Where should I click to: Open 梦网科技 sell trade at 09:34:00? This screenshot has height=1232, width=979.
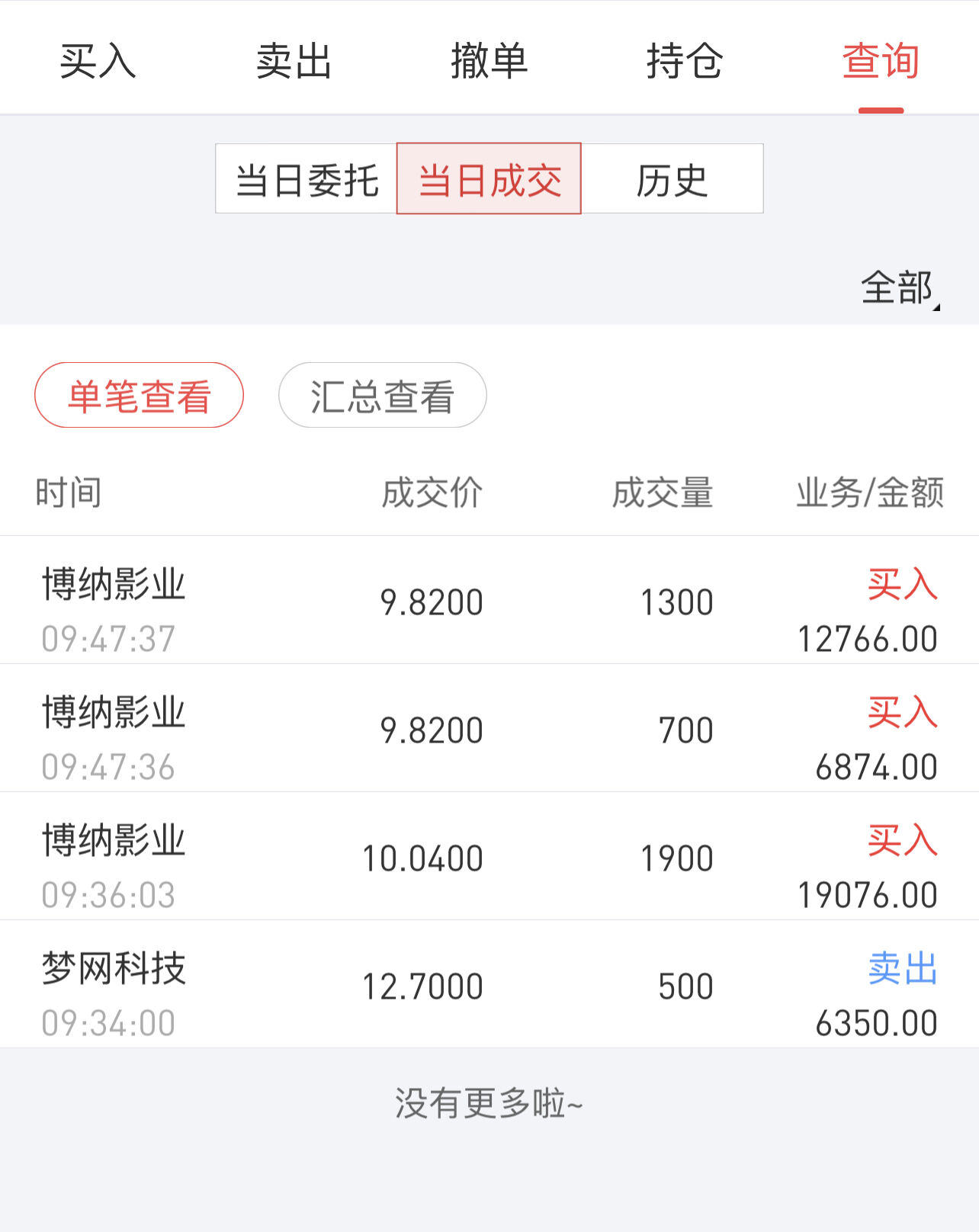pos(489,985)
